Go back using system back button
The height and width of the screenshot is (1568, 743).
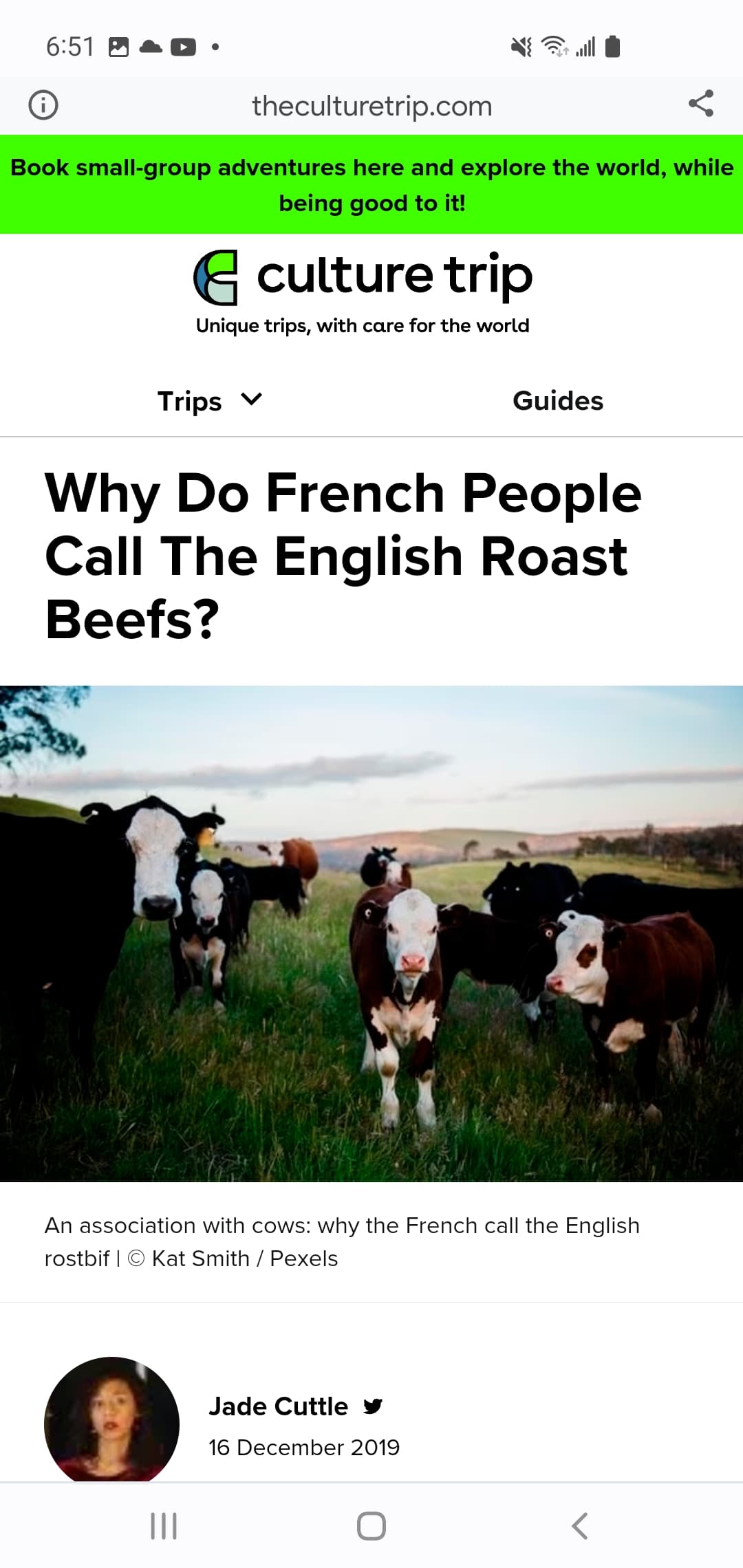pos(580,1525)
